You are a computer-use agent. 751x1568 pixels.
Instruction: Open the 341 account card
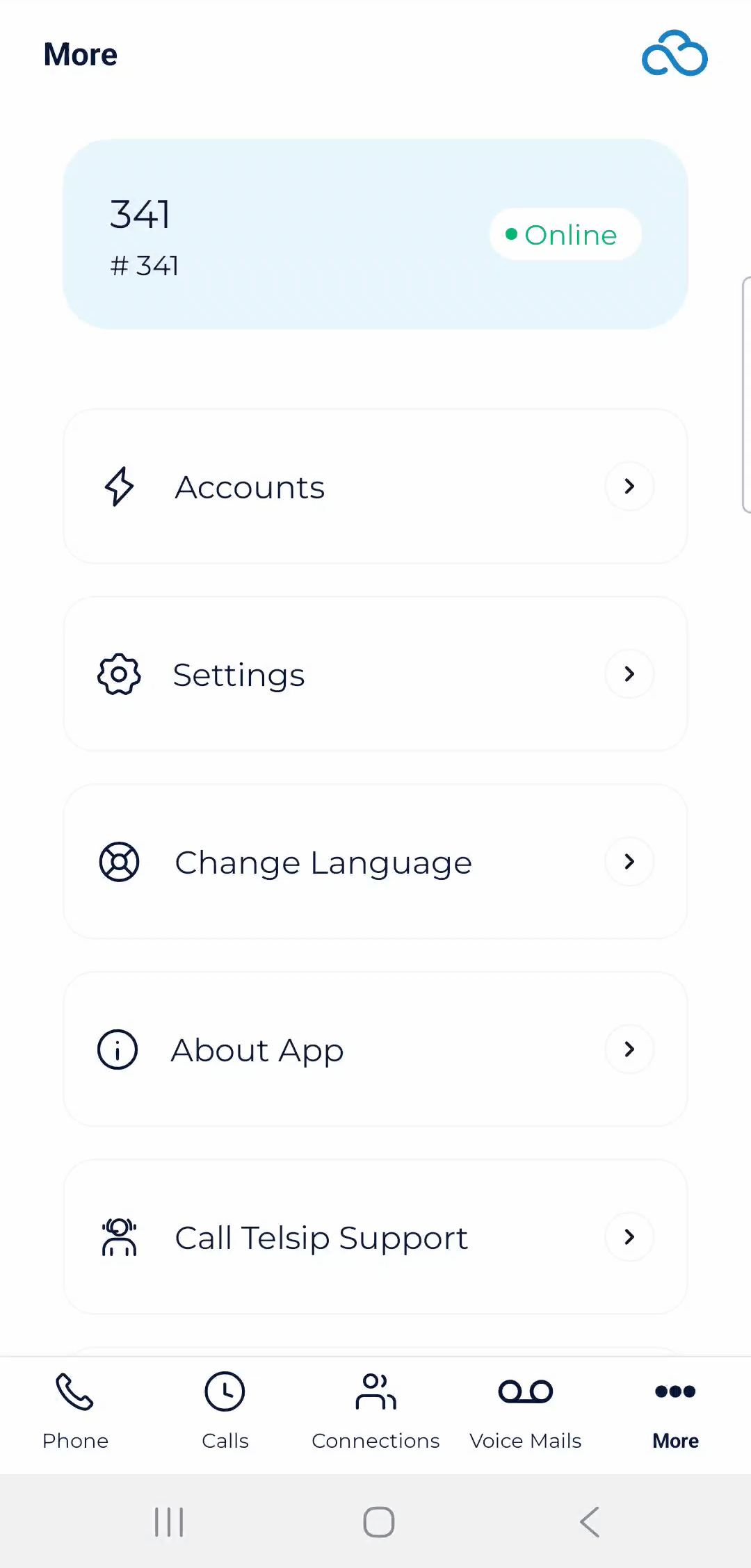pyautogui.click(x=278, y=235)
